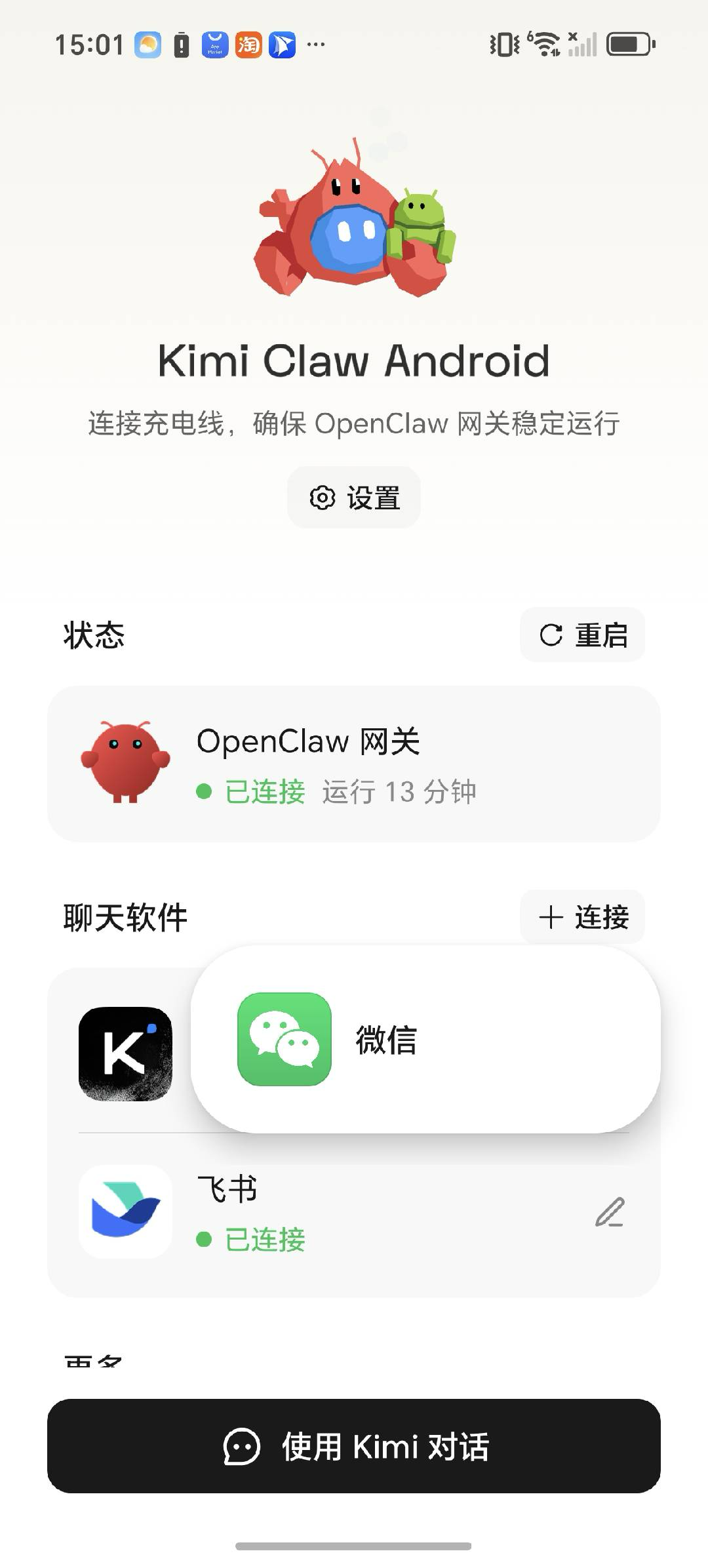Viewport: 708px width, 1568px height.
Task: Tap the Taobao icon in status bar
Action: click(x=247, y=45)
